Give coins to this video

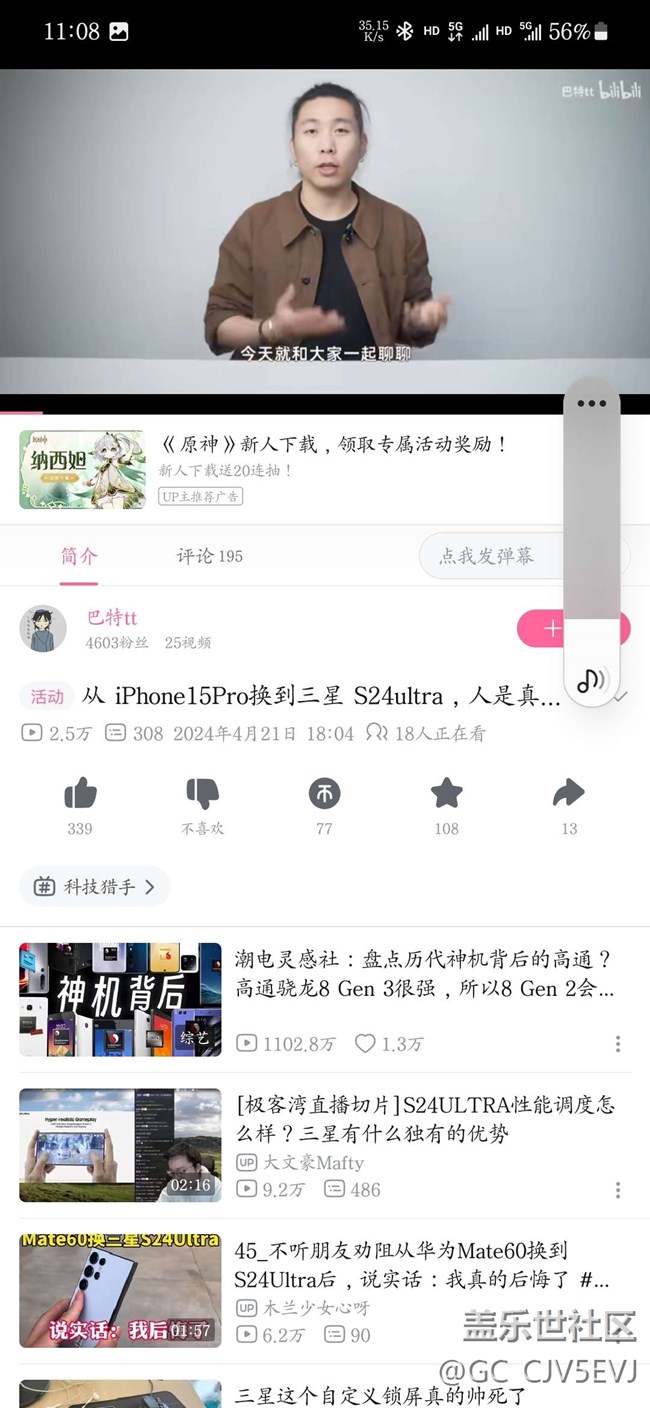pos(324,794)
